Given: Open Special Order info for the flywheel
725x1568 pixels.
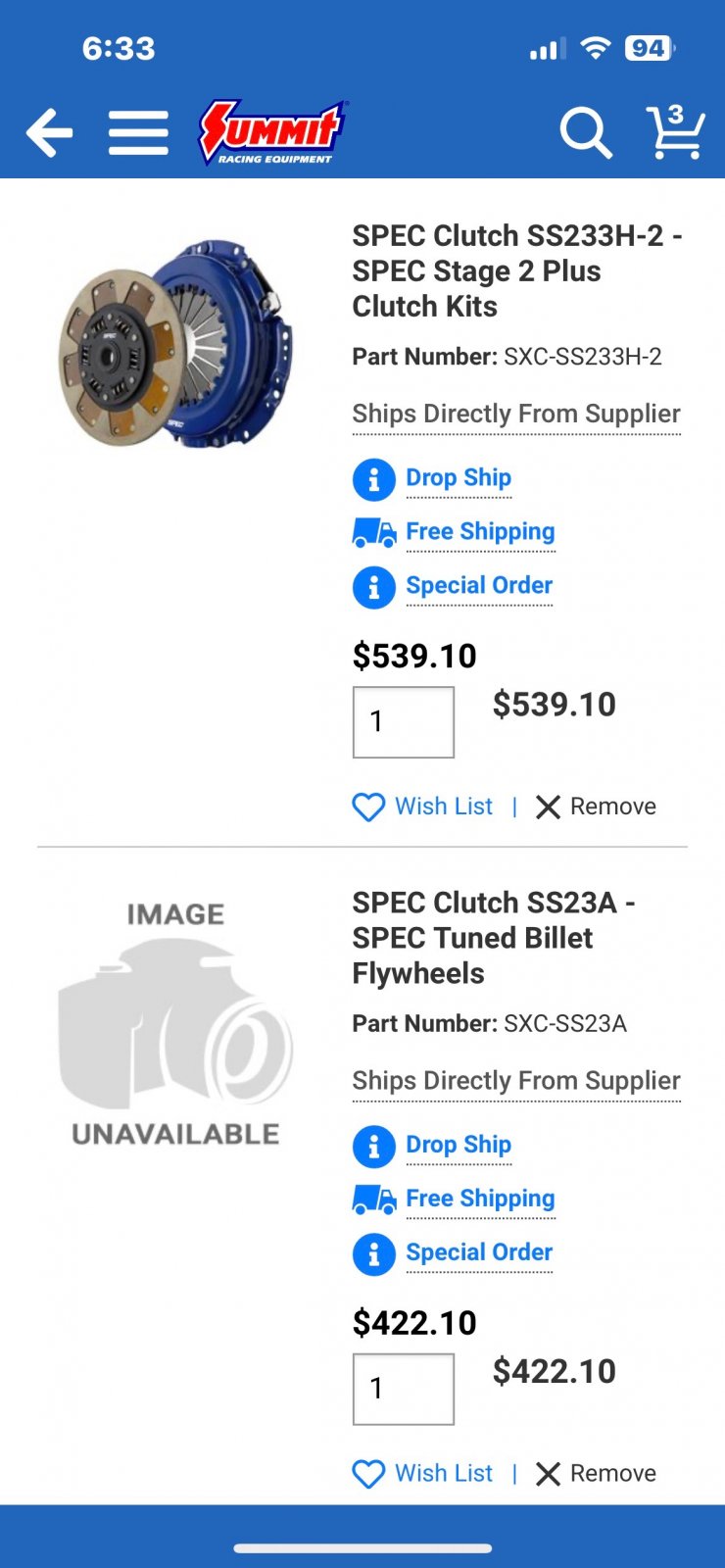Looking at the screenshot, I should (x=479, y=1252).
